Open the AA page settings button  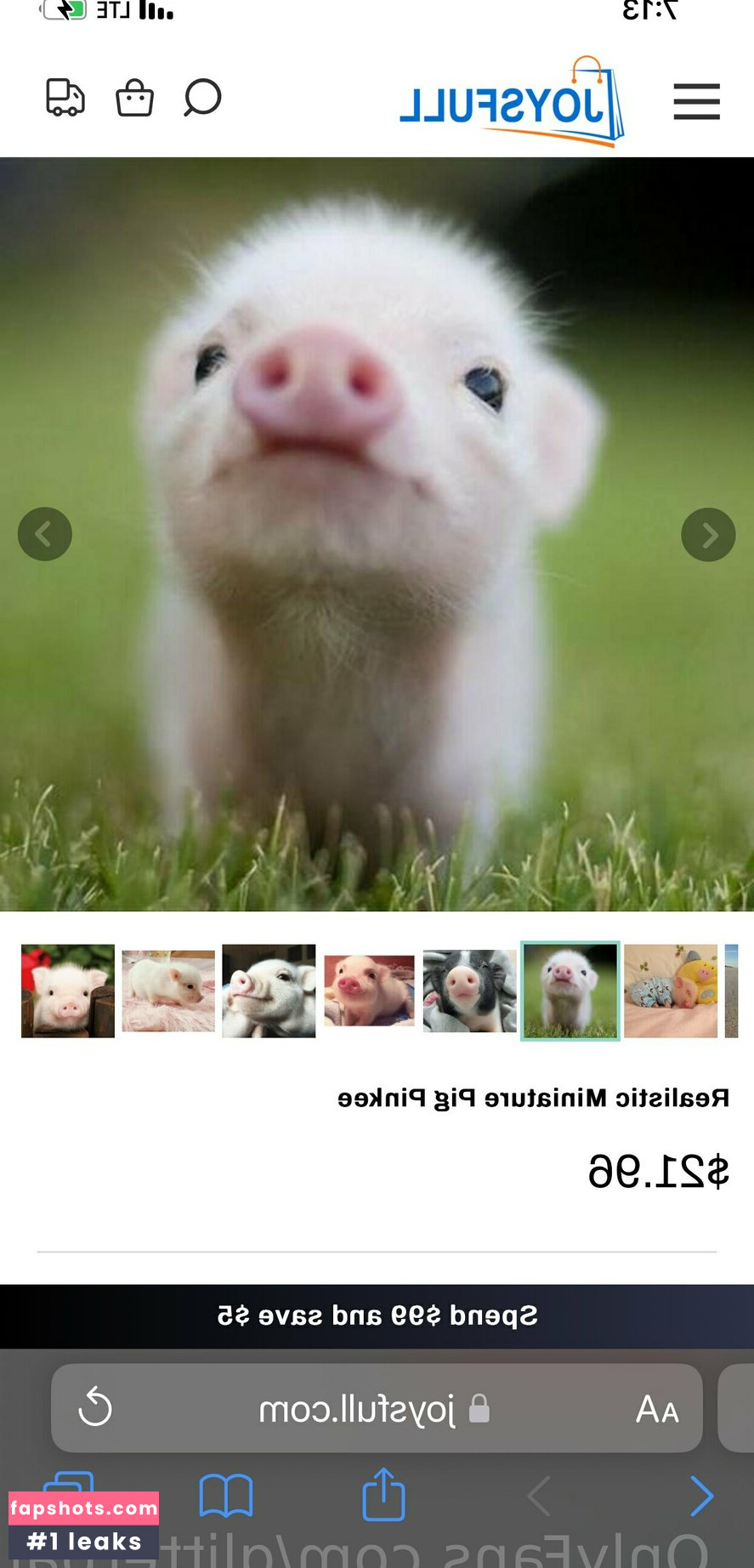point(656,1409)
